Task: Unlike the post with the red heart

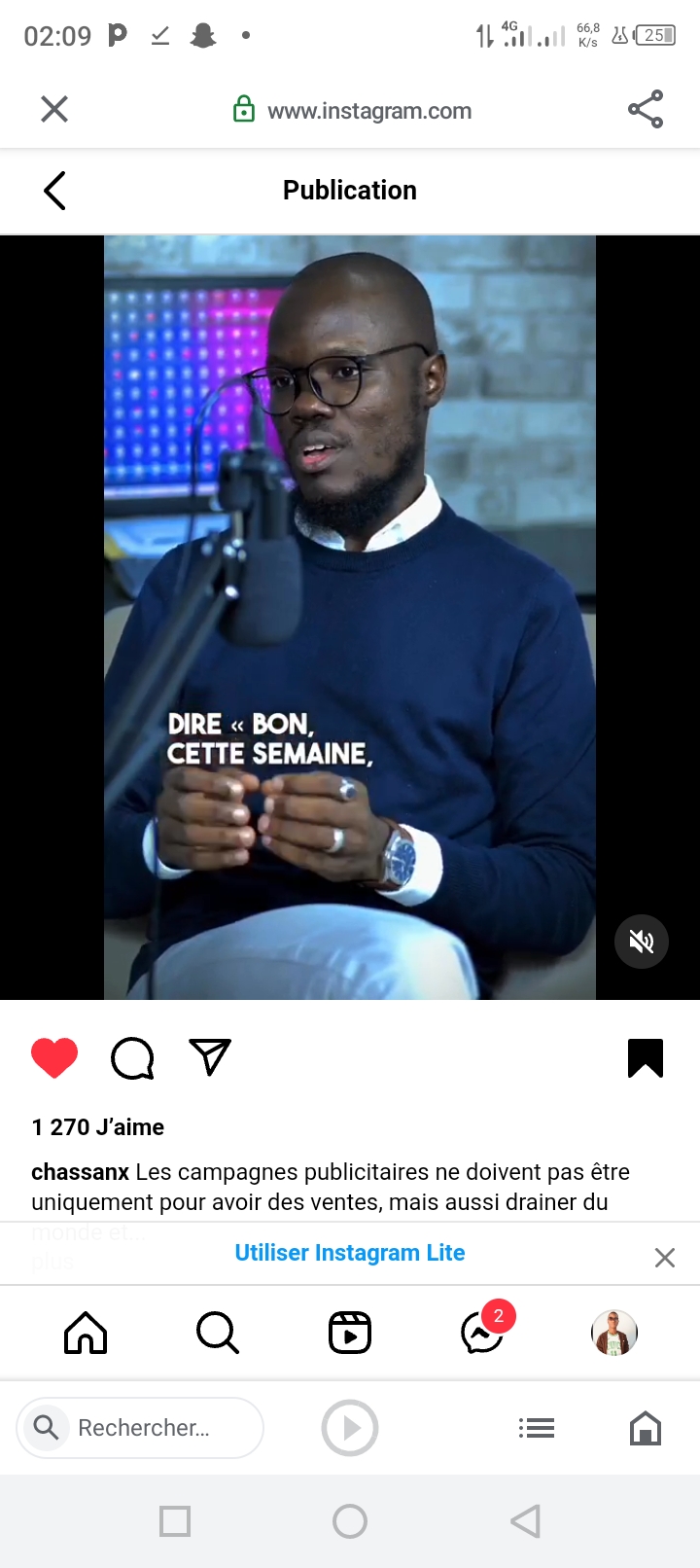Action: pyautogui.click(x=54, y=1058)
